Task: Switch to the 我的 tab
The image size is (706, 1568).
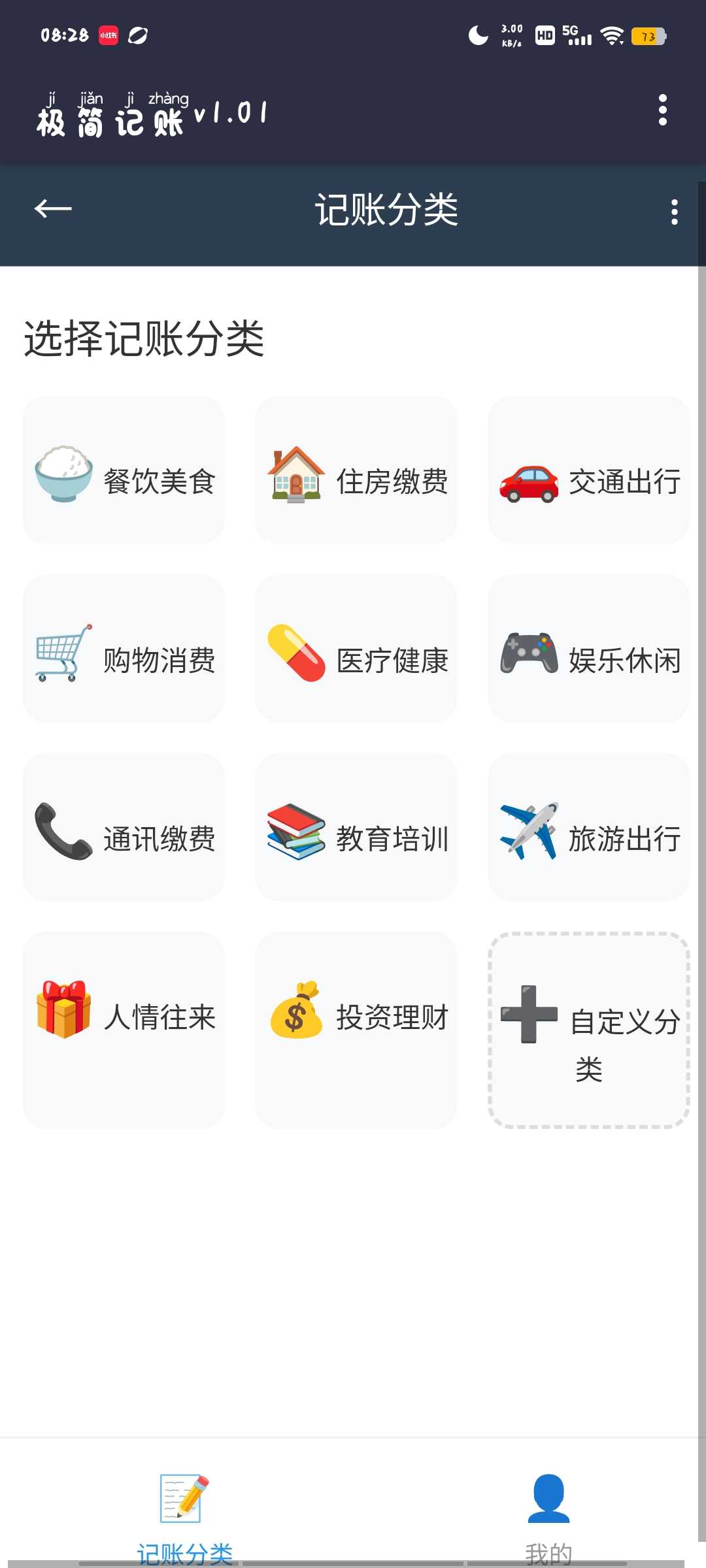Action: (548, 1516)
